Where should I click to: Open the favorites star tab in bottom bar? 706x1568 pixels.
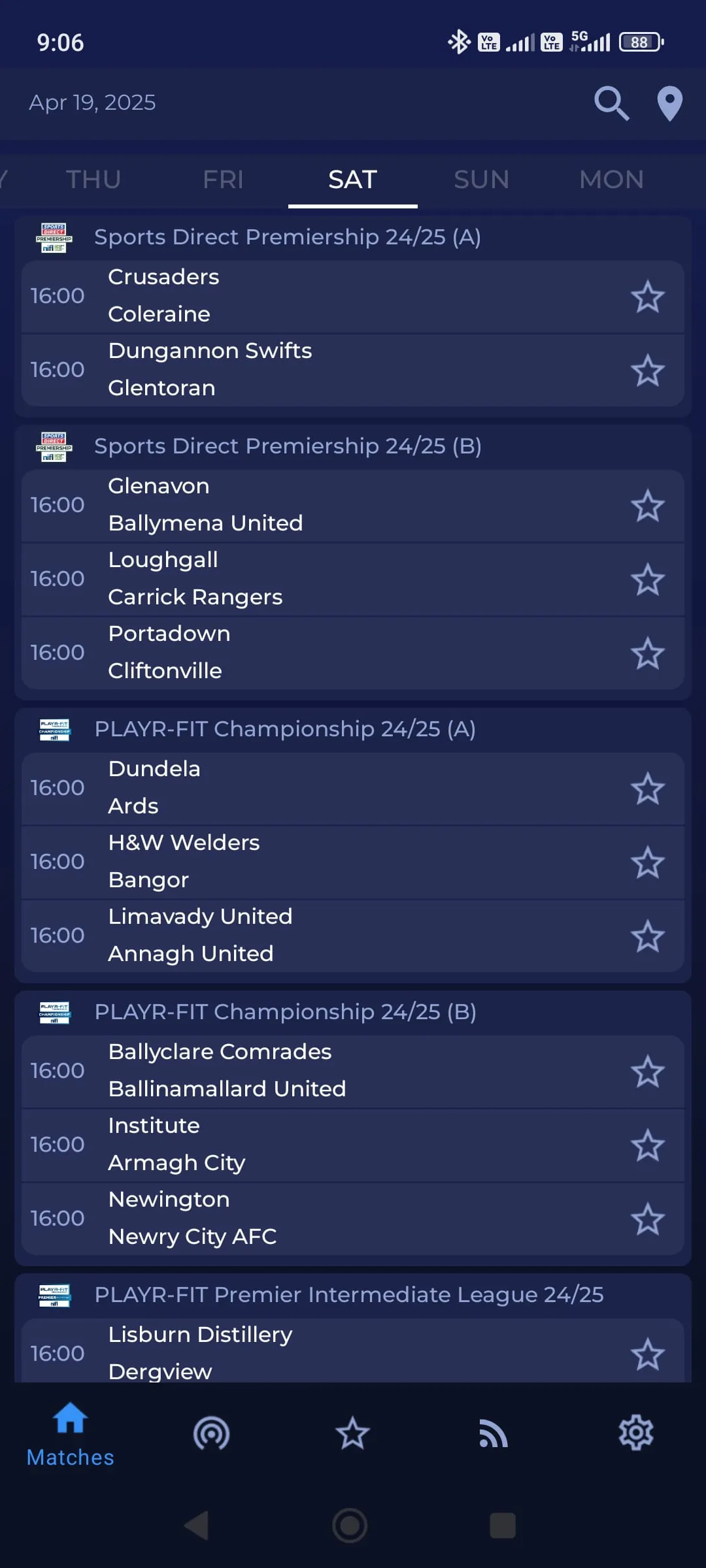click(x=352, y=1434)
